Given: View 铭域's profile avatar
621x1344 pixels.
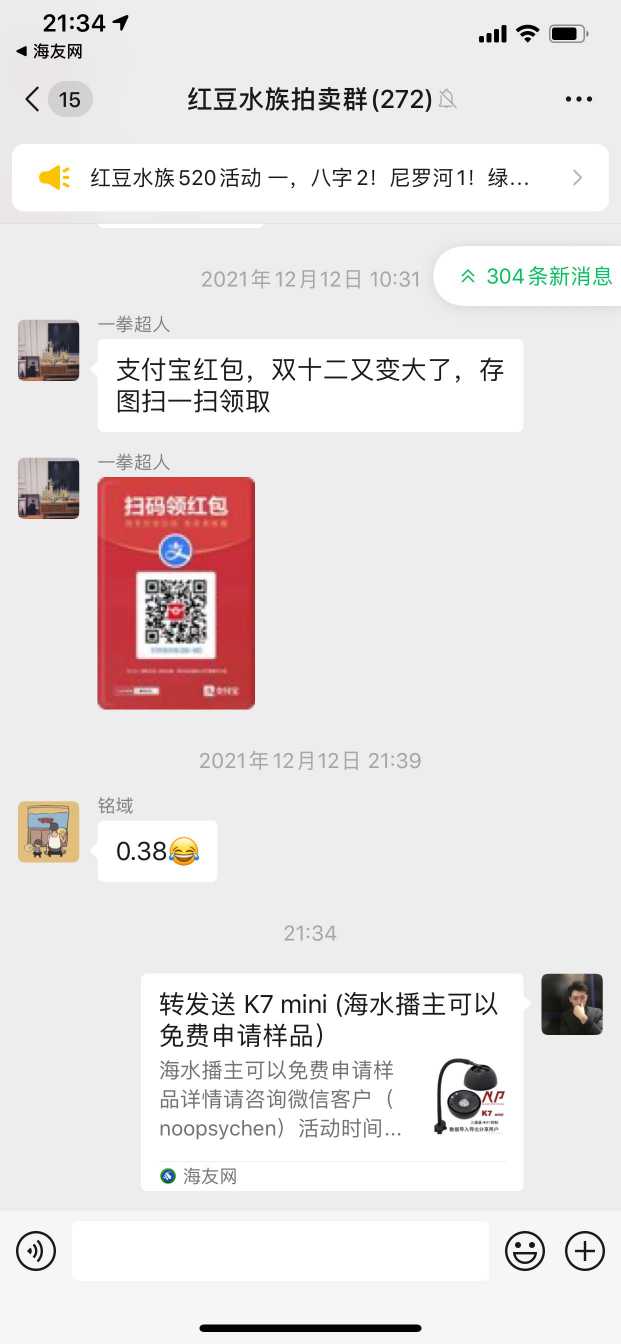Looking at the screenshot, I should pyautogui.click(x=48, y=831).
